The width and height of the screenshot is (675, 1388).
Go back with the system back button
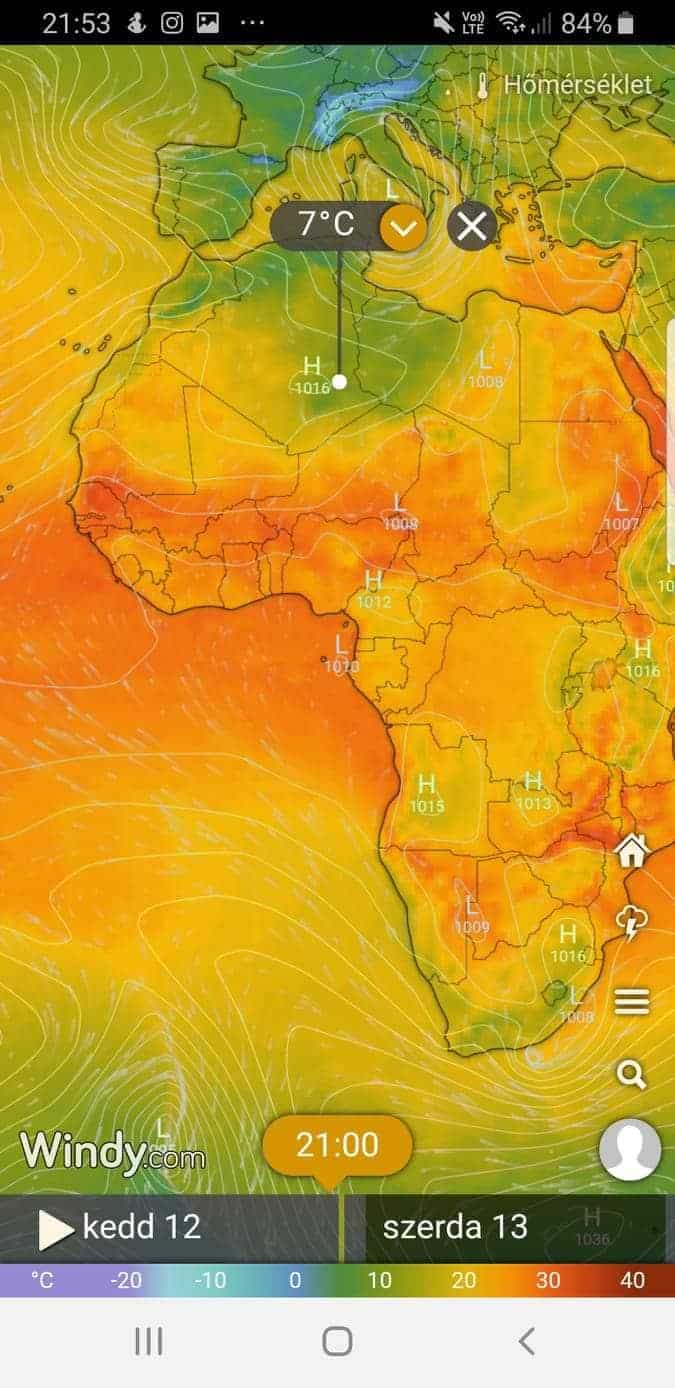tap(527, 1341)
